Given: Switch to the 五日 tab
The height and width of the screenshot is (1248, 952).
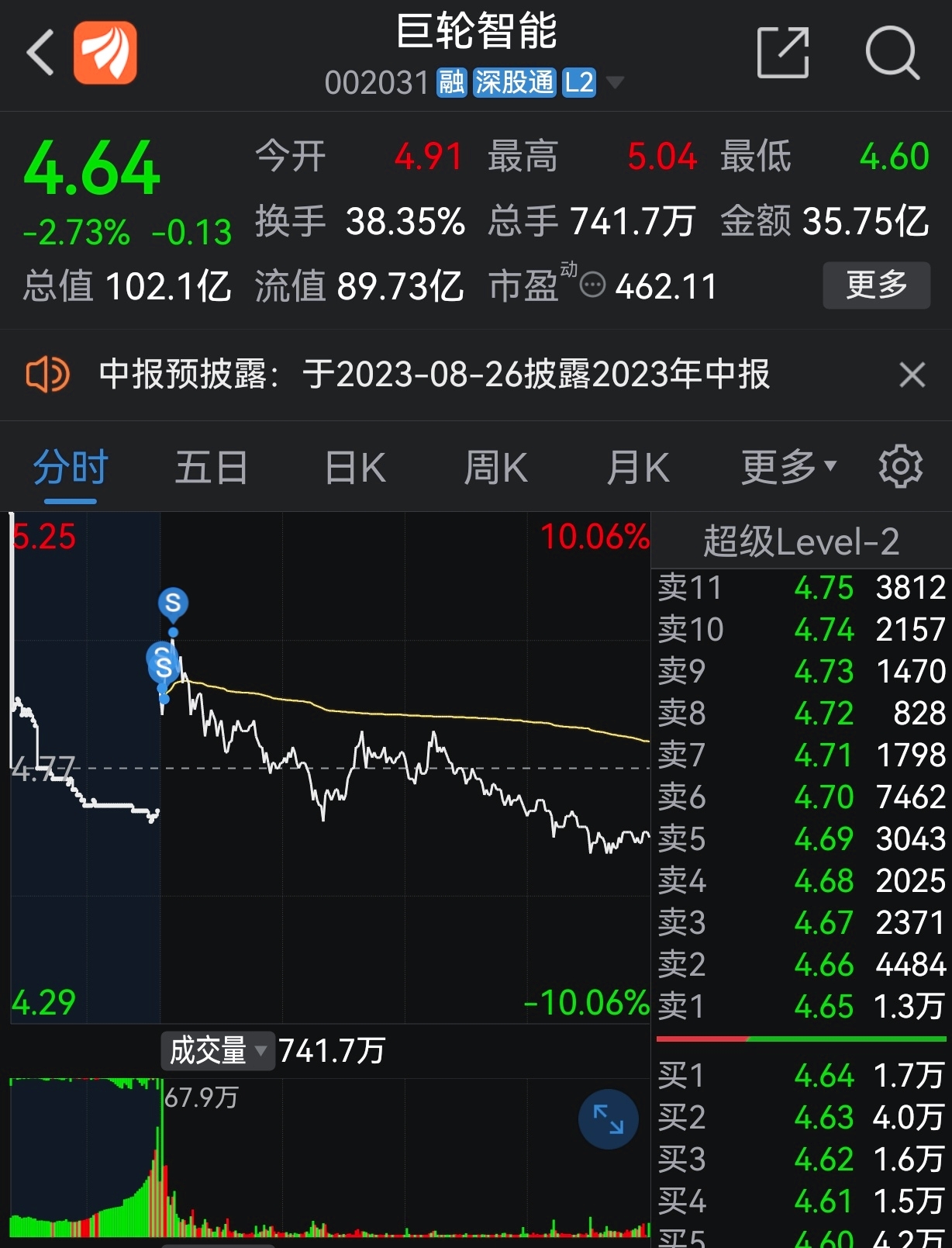Looking at the screenshot, I should pos(212,466).
